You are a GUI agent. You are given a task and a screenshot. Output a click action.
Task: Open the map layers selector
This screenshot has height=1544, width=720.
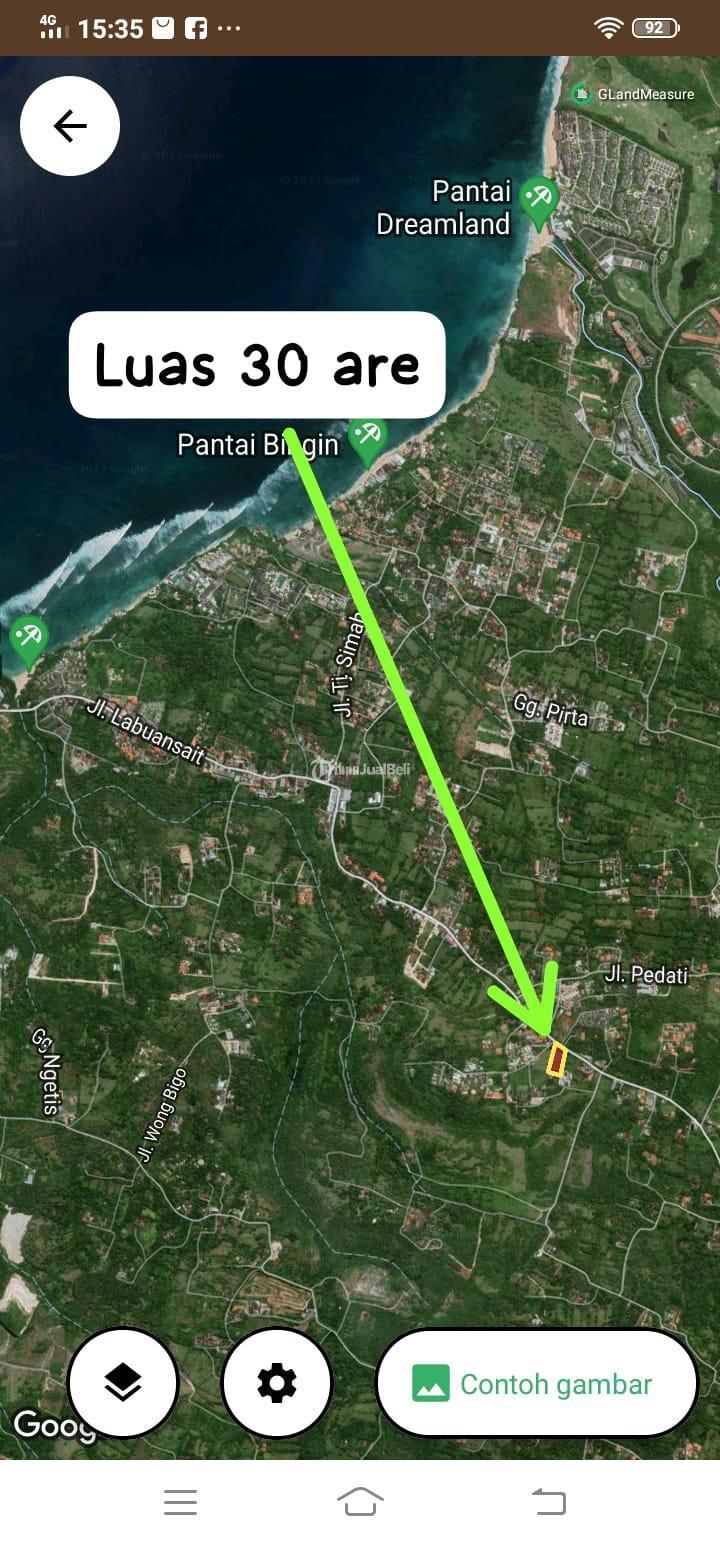coord(123,1384)
